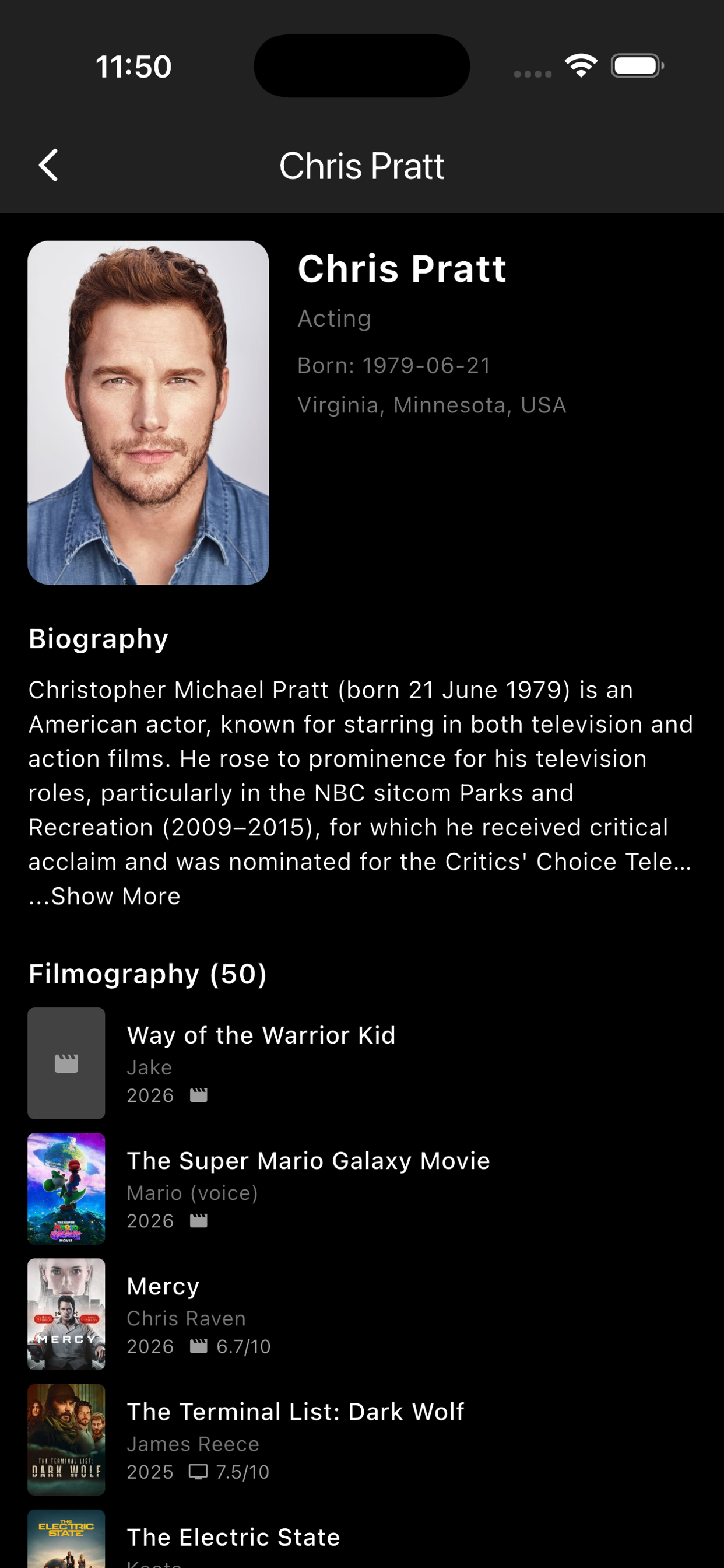724x1568 pixels.
Task: Tap the Chris Pratt title in the header
Action: click(361, 166)
